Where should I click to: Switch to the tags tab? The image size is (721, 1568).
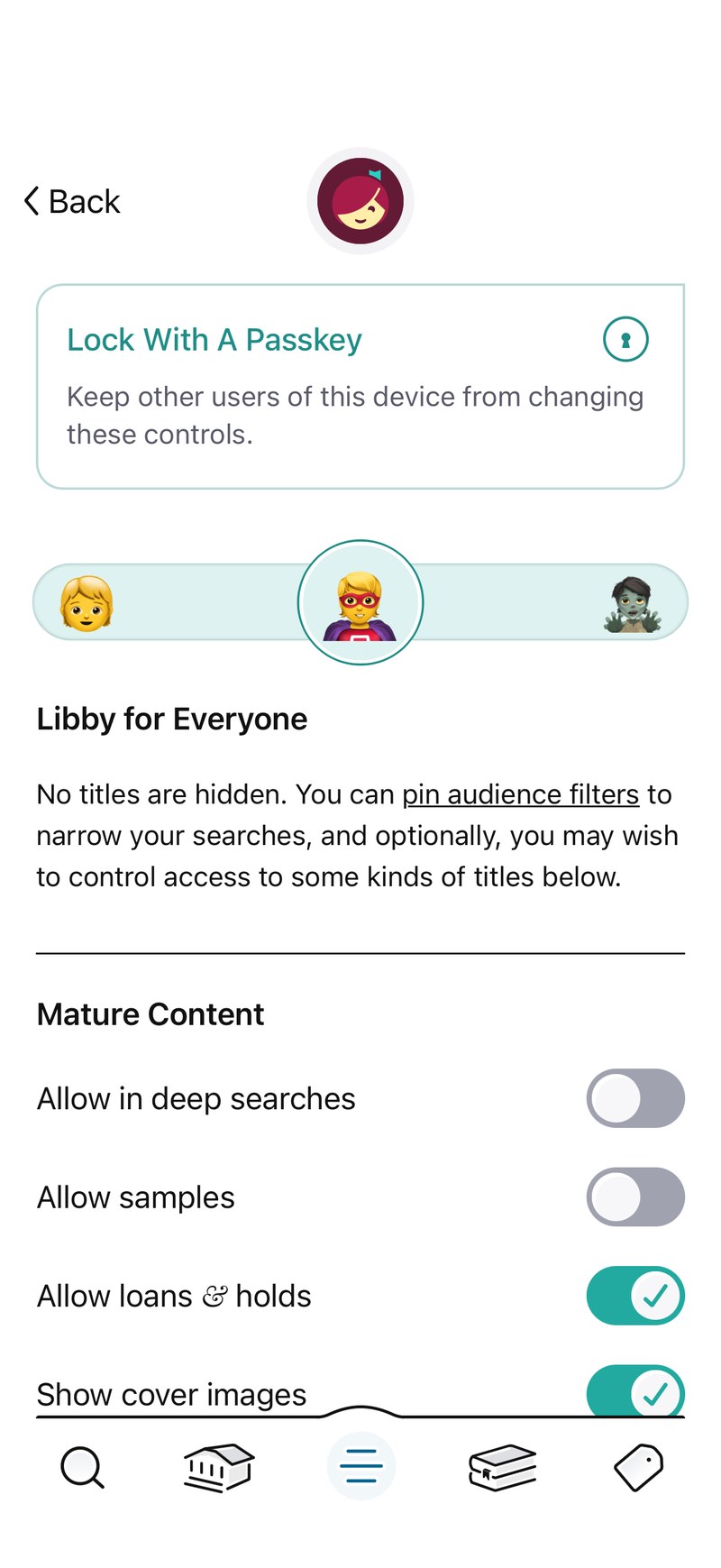tap(638, 1467)
